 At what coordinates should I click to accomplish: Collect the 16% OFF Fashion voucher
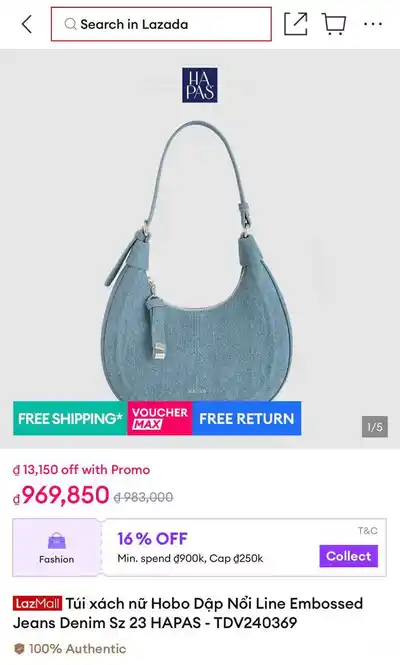[349, 556]
